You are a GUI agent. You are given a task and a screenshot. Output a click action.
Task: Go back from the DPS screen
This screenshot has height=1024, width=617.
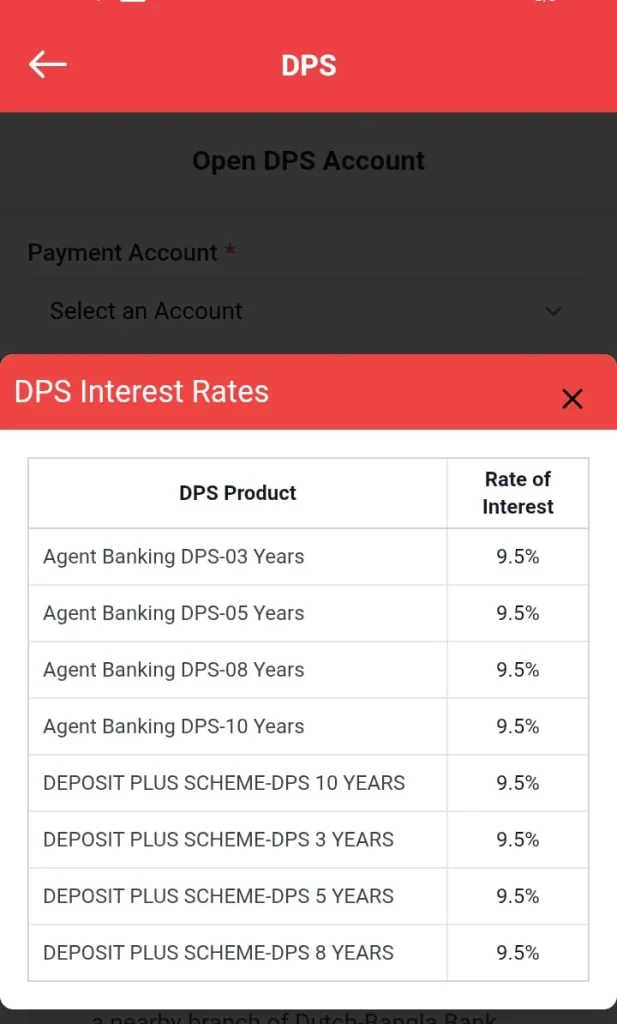(47, 65)
